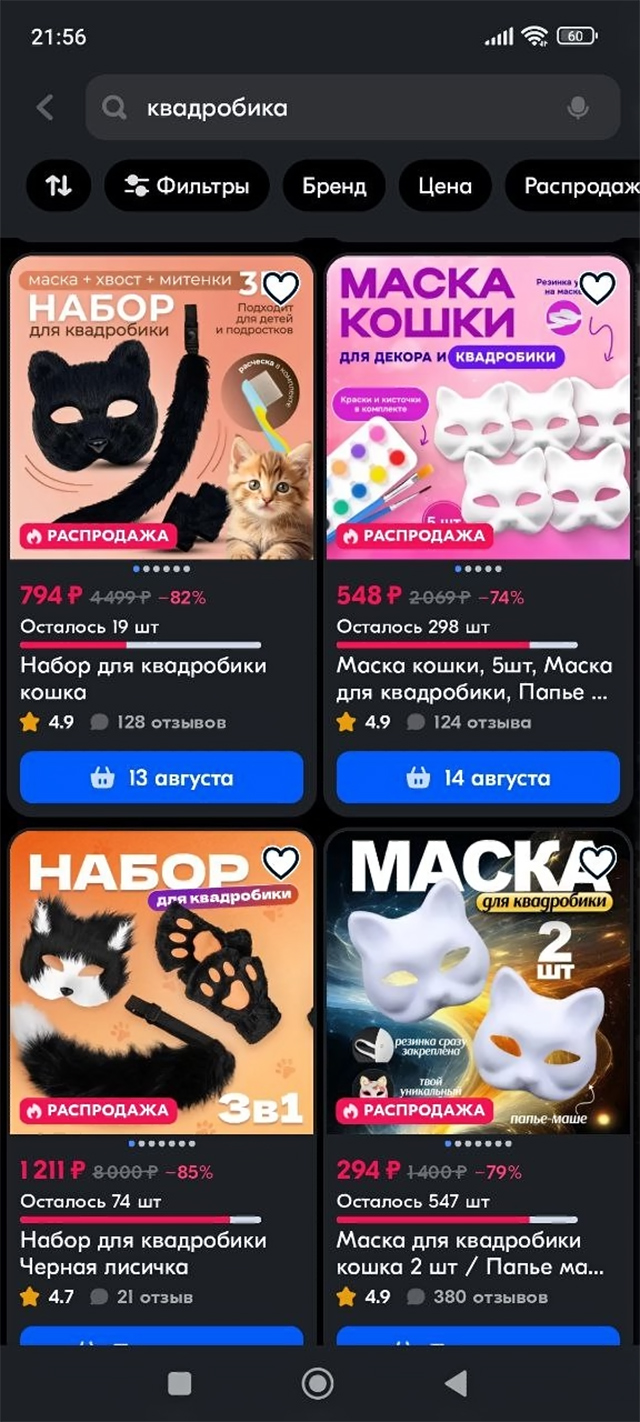640x1422 pixels.
Task: Open the recent apps view
Action: 180,1383
